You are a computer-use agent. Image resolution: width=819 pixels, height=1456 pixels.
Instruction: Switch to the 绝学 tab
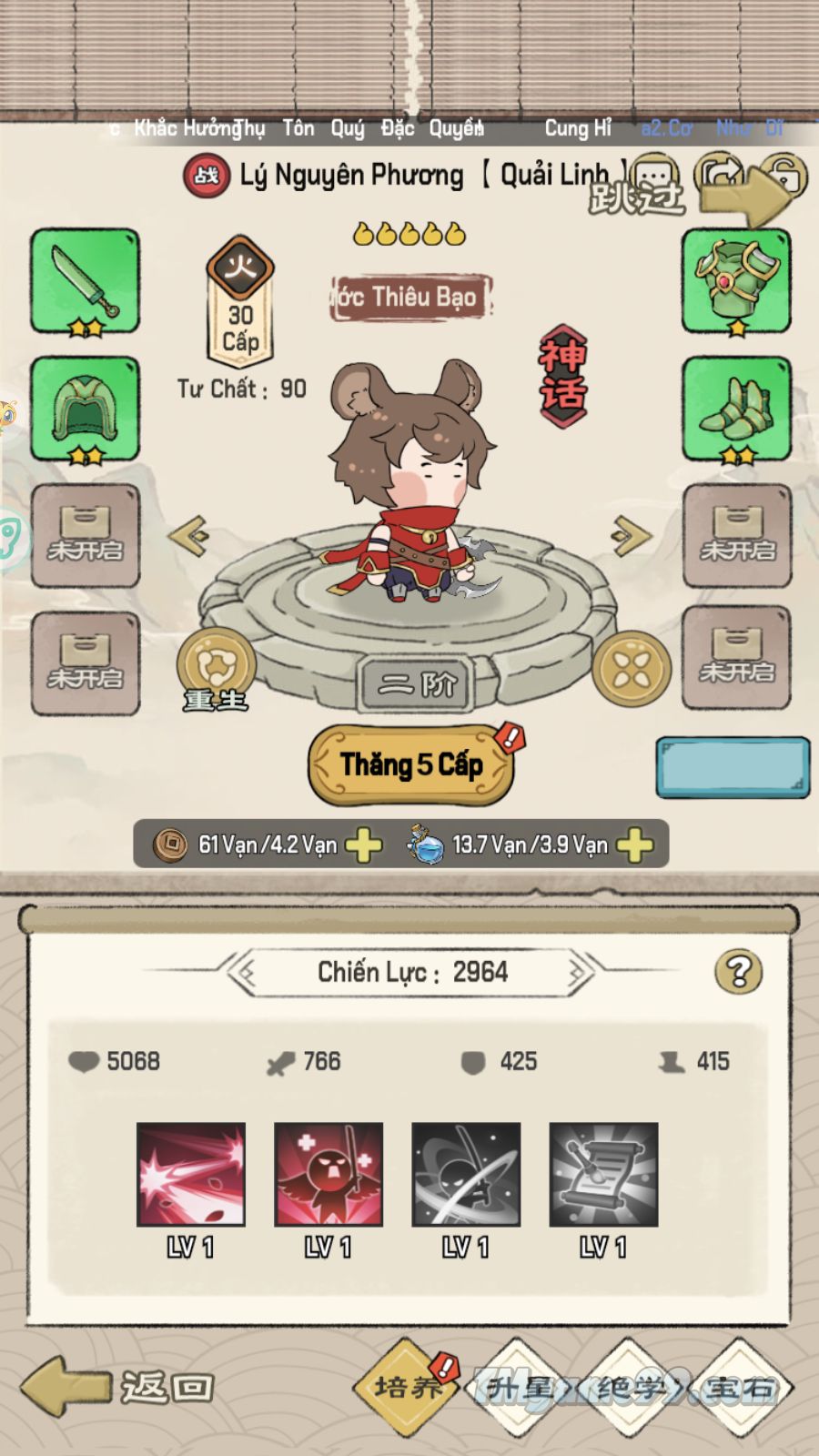(x=630, y=1388)
